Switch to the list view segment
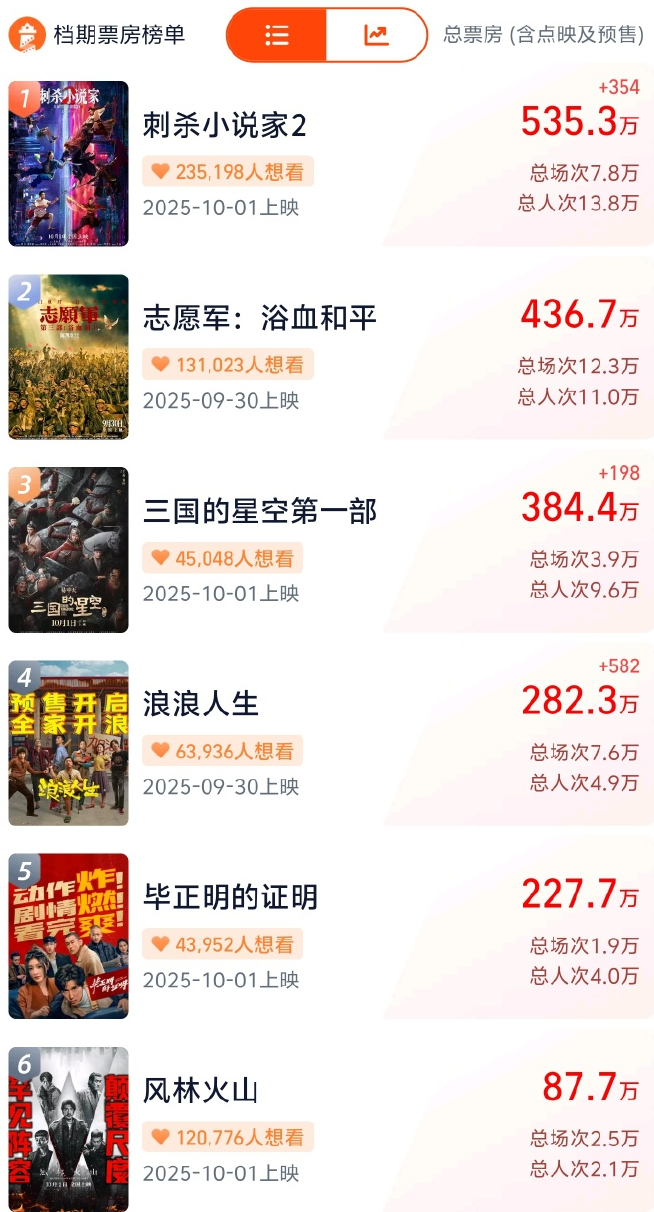654x1212 pixels. point(277,35)
